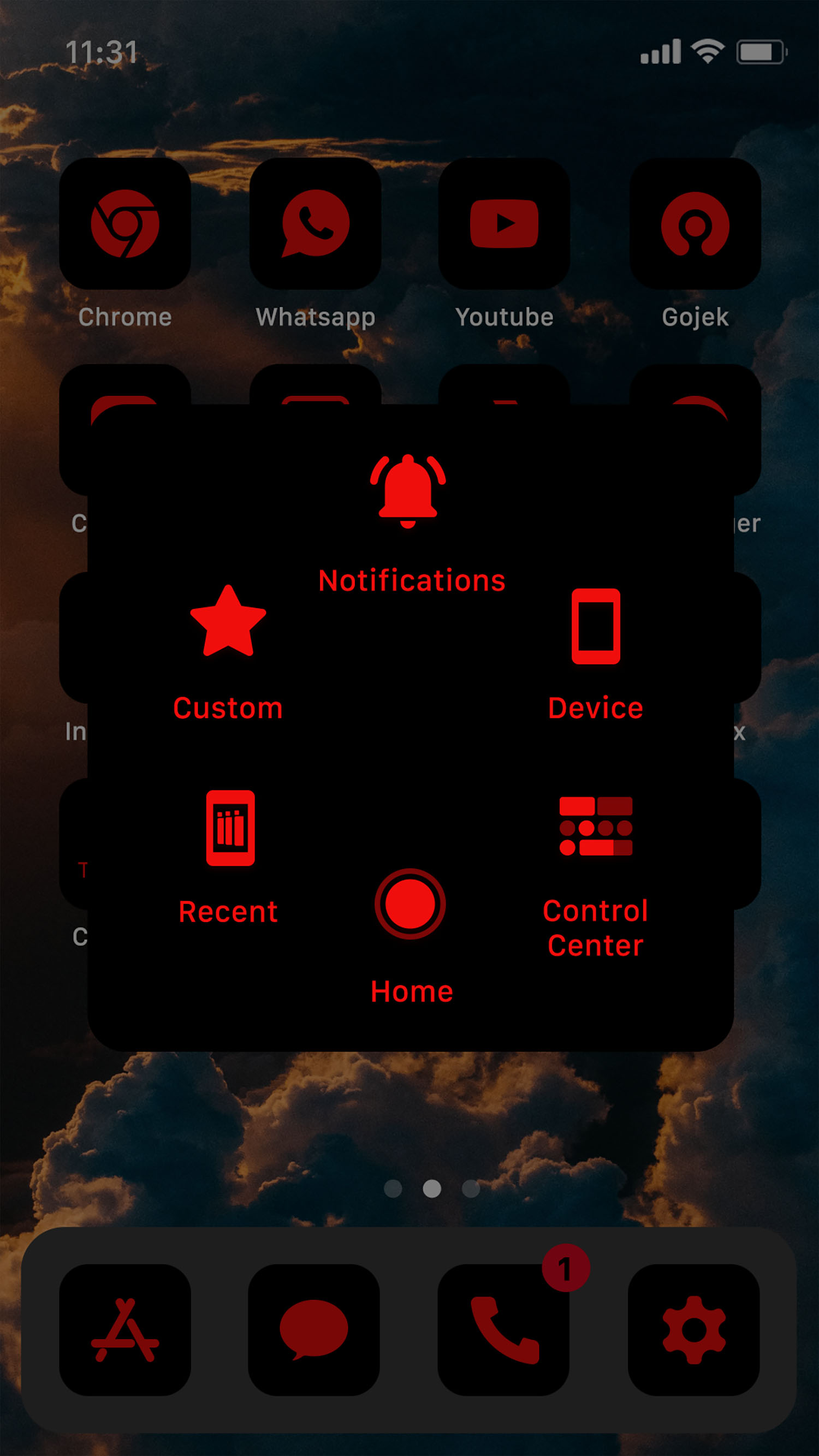The width and height of the screenshot is (819, 1456).
Task: Open the Phone app showing 1 notification
Action: point(504,1332)
